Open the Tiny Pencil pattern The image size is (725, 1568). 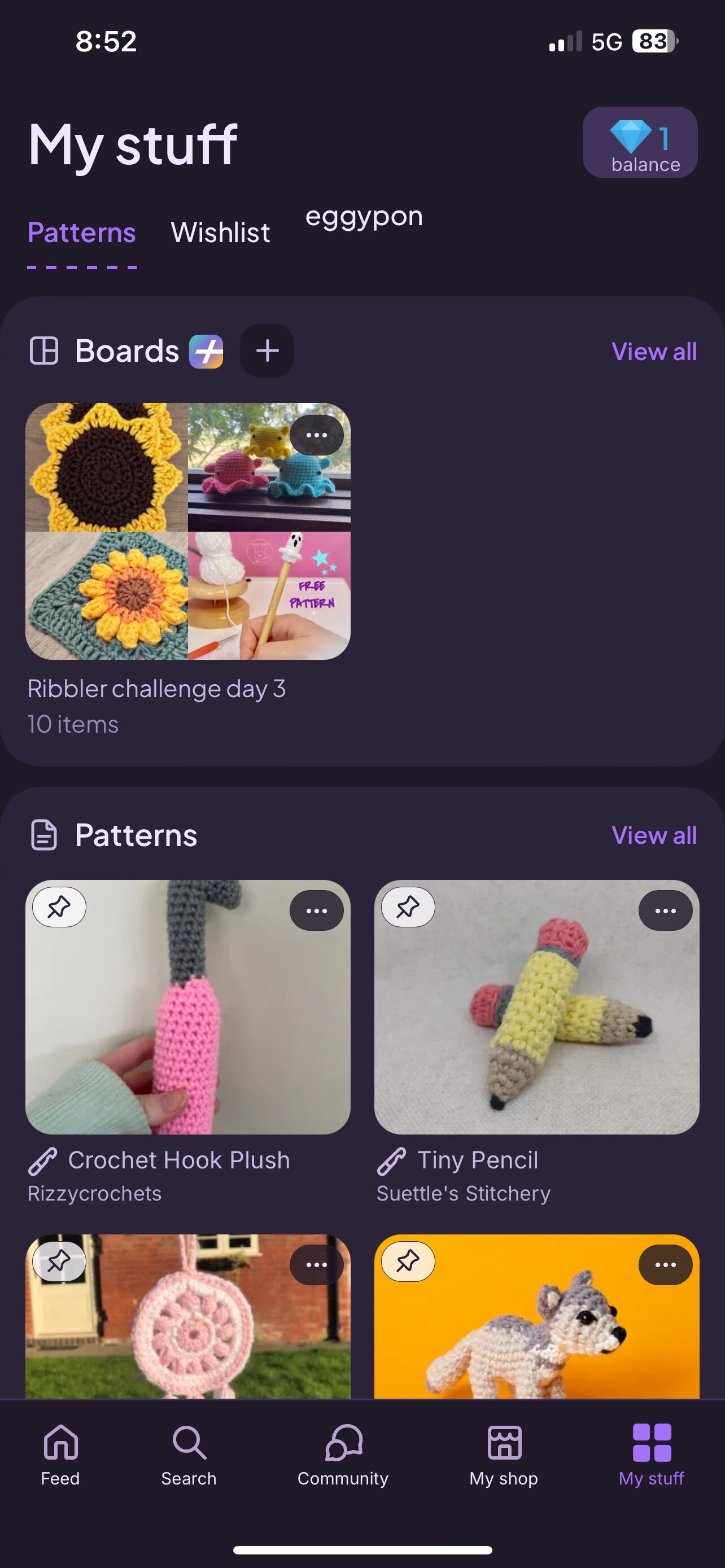point(536,1007)
